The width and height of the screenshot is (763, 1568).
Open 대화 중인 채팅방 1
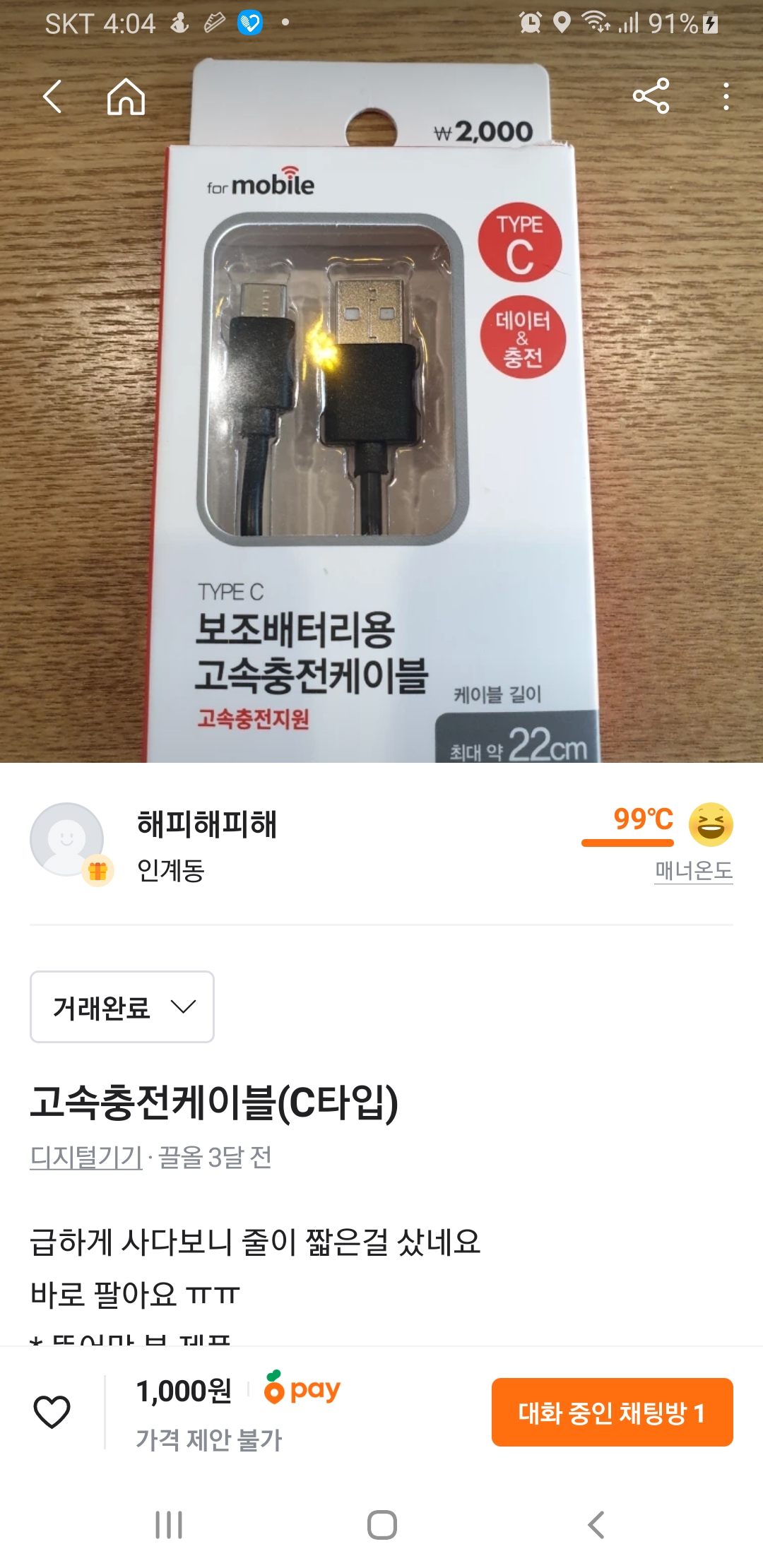click(612, 1412)
